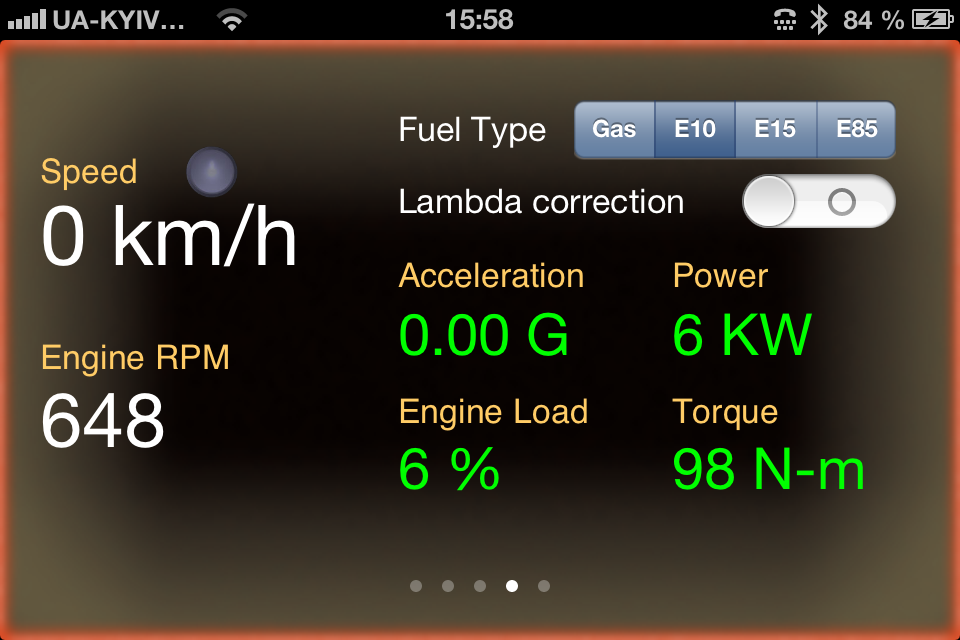Toggle the Lambda correction switch
Viewport: 960px width, 640px height.
[818, 202]
